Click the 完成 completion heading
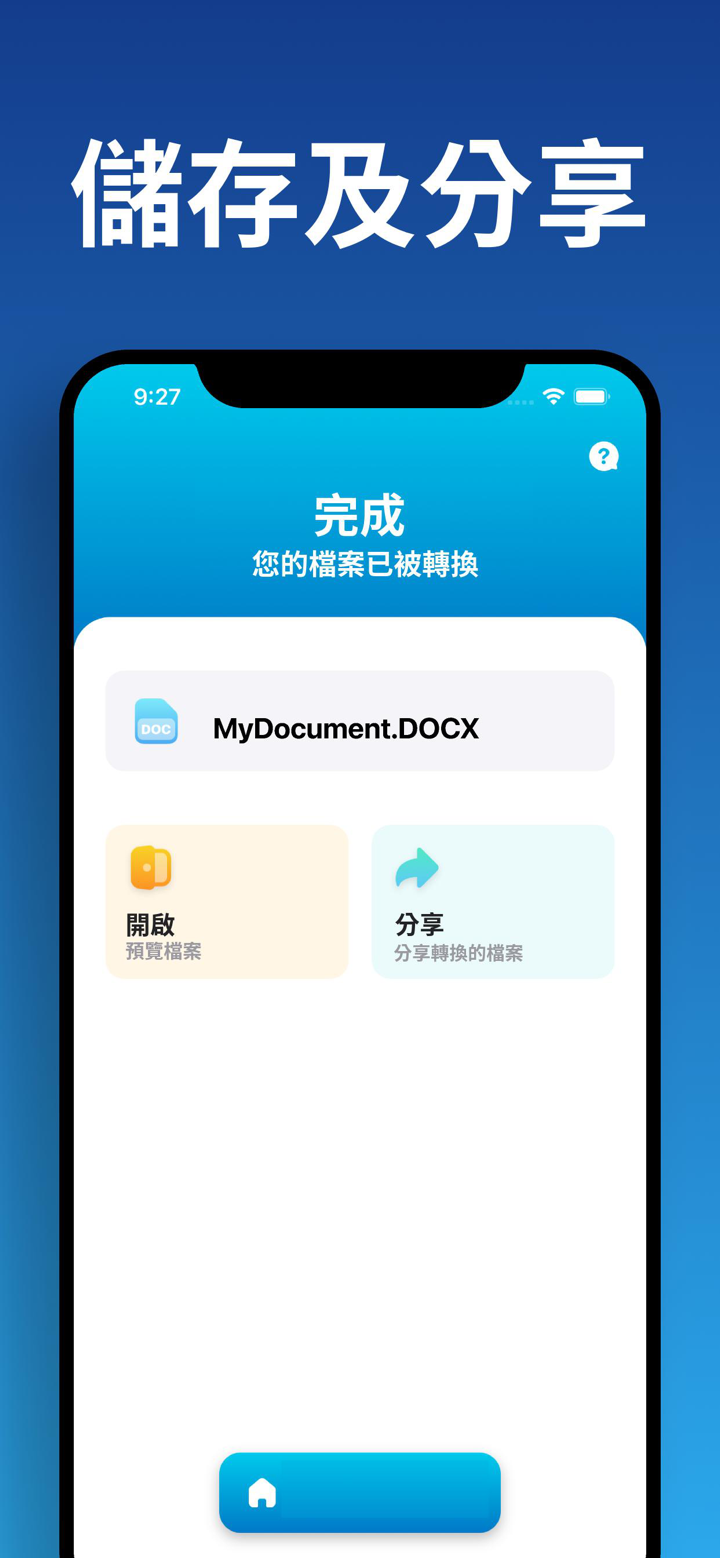 point(360,515)
